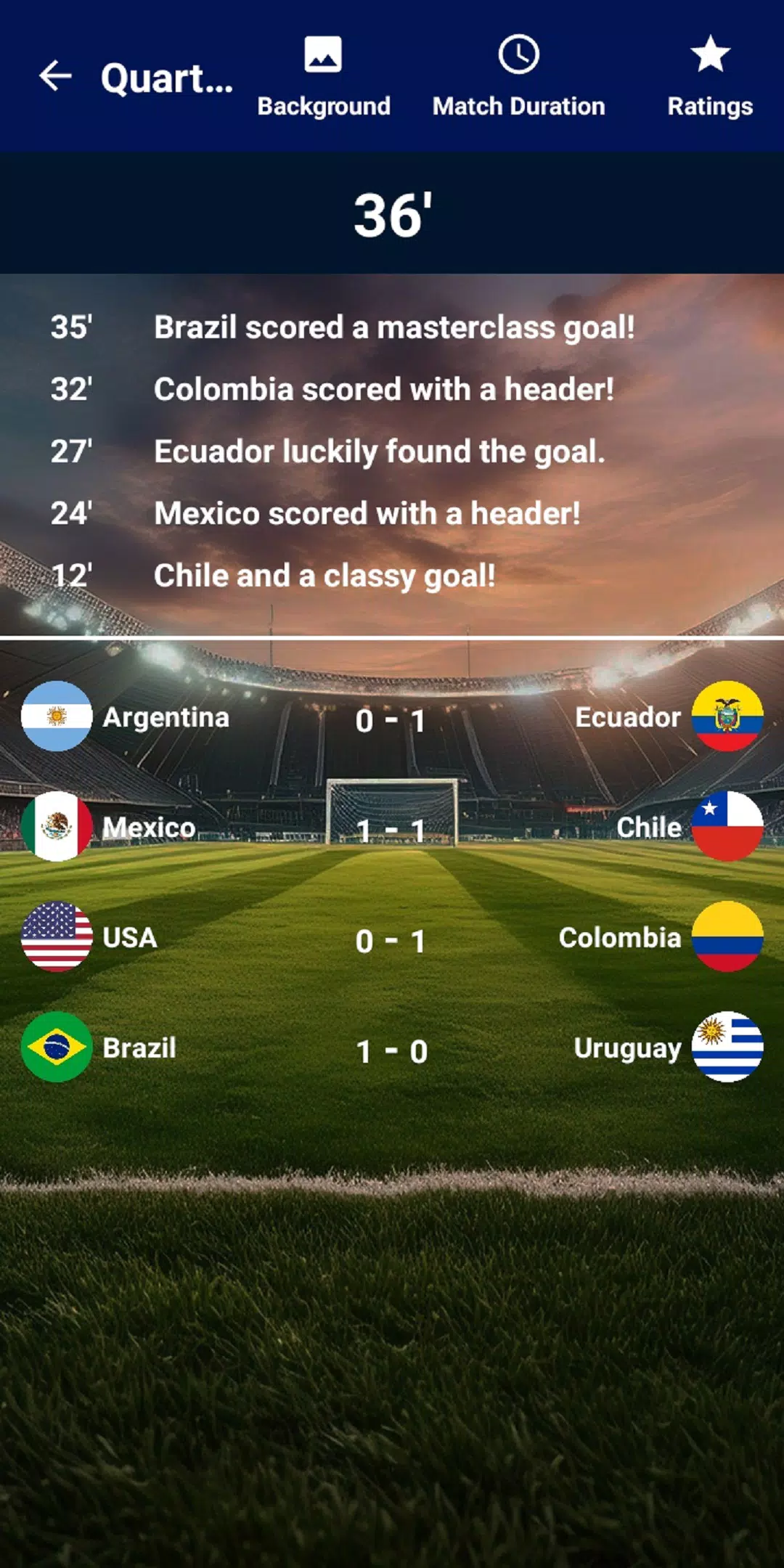Click the Match Duration clock icon
784x1568 pixels.
(x=518, y=55)
